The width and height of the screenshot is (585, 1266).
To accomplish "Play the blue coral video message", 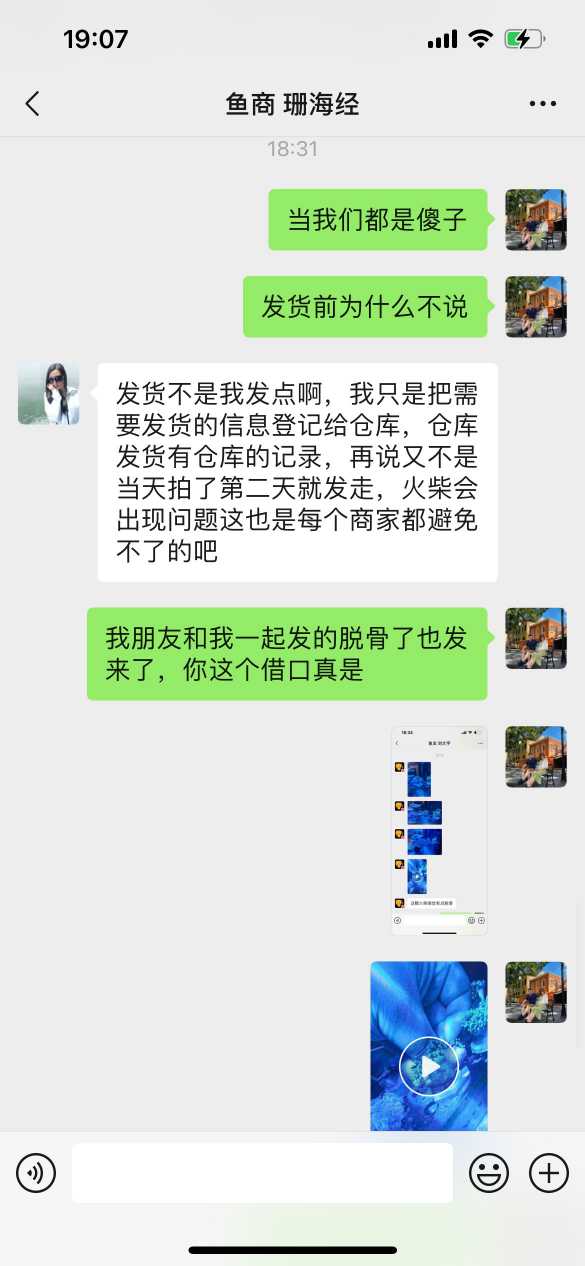I will coord(429,1066).
